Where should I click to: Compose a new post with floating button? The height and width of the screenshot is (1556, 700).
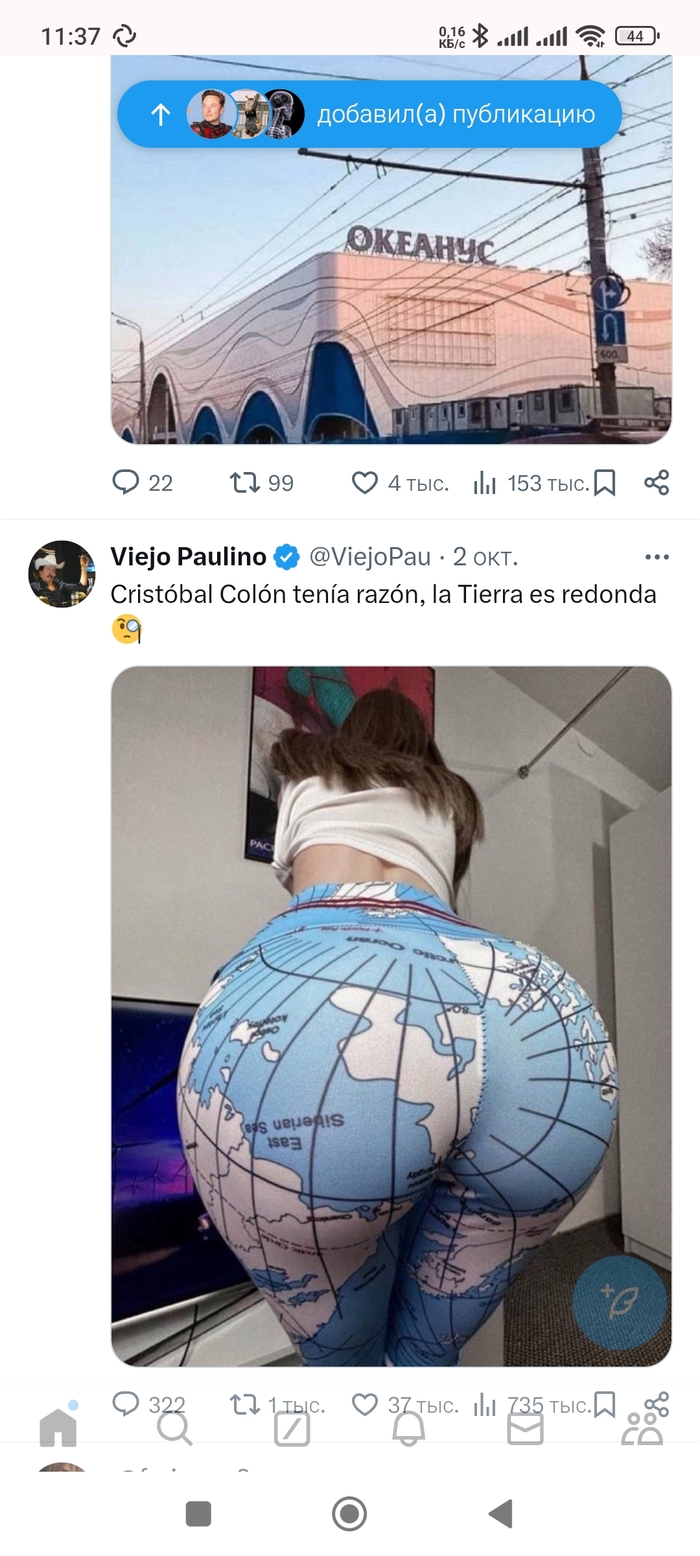pyautogui.click(x=620, y=1303)
